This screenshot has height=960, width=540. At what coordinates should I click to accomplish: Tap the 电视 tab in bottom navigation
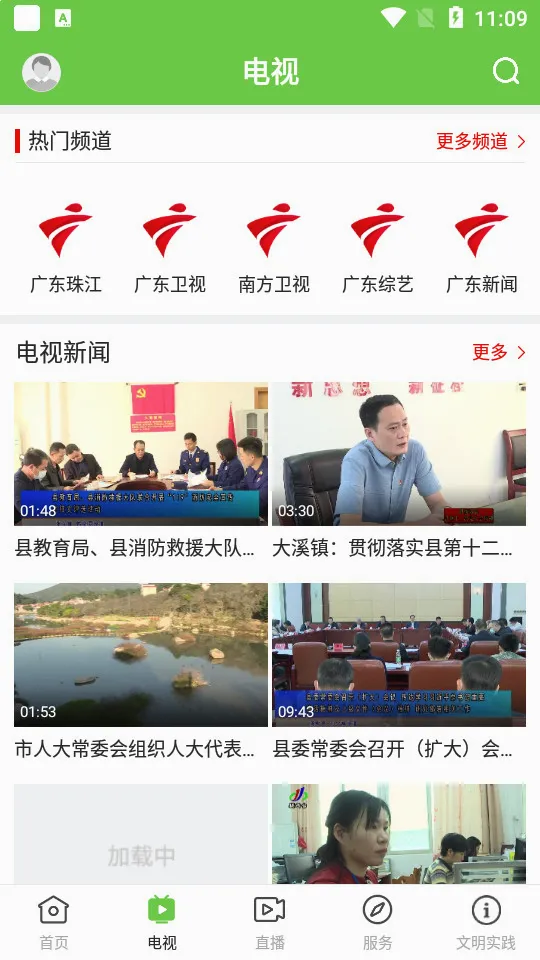[x=162, y=923]
